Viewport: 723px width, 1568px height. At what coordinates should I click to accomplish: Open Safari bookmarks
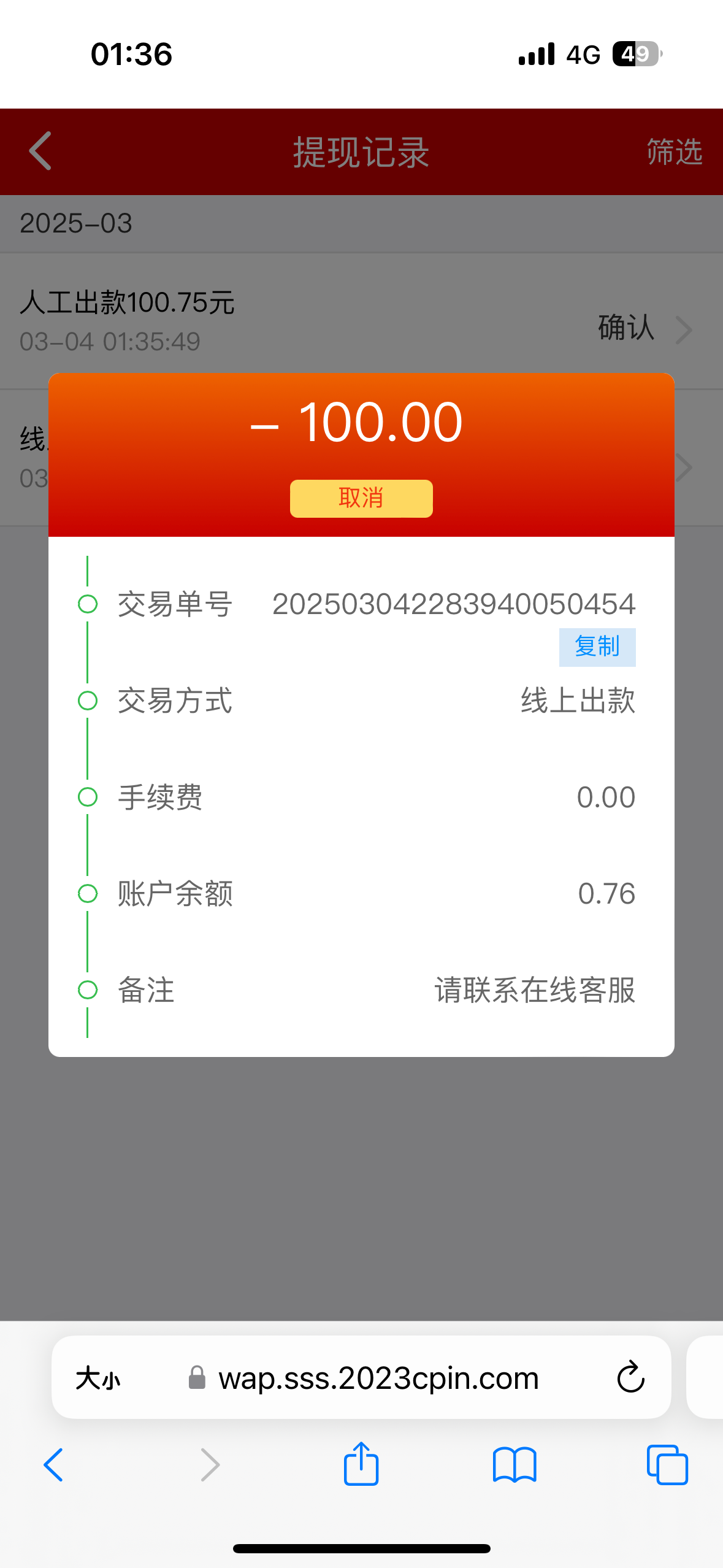pyautogui.click(x=515, y=1465)
